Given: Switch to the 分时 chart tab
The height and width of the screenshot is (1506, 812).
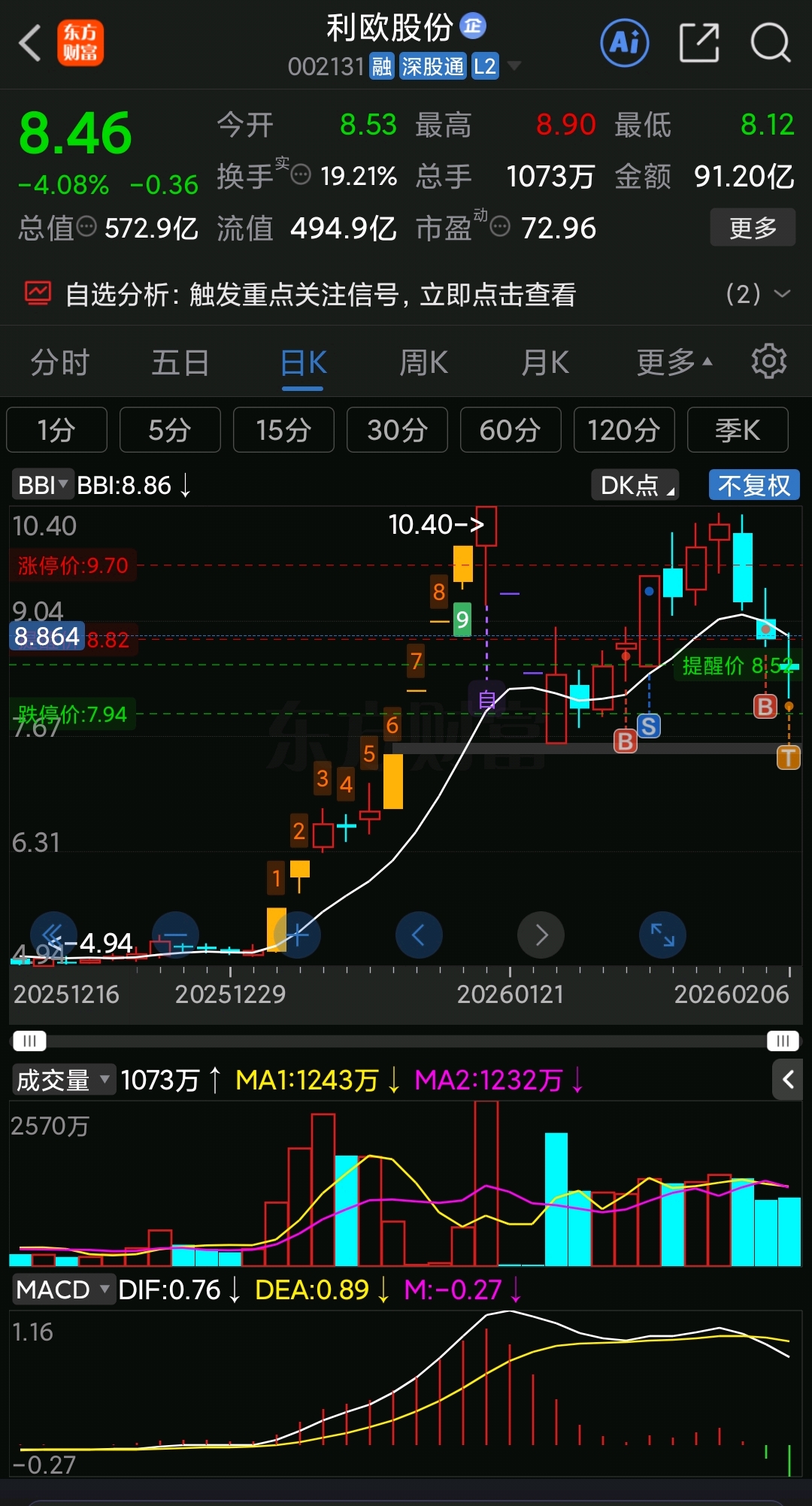Looking at the screenshot, I should [x=59, y=363].
